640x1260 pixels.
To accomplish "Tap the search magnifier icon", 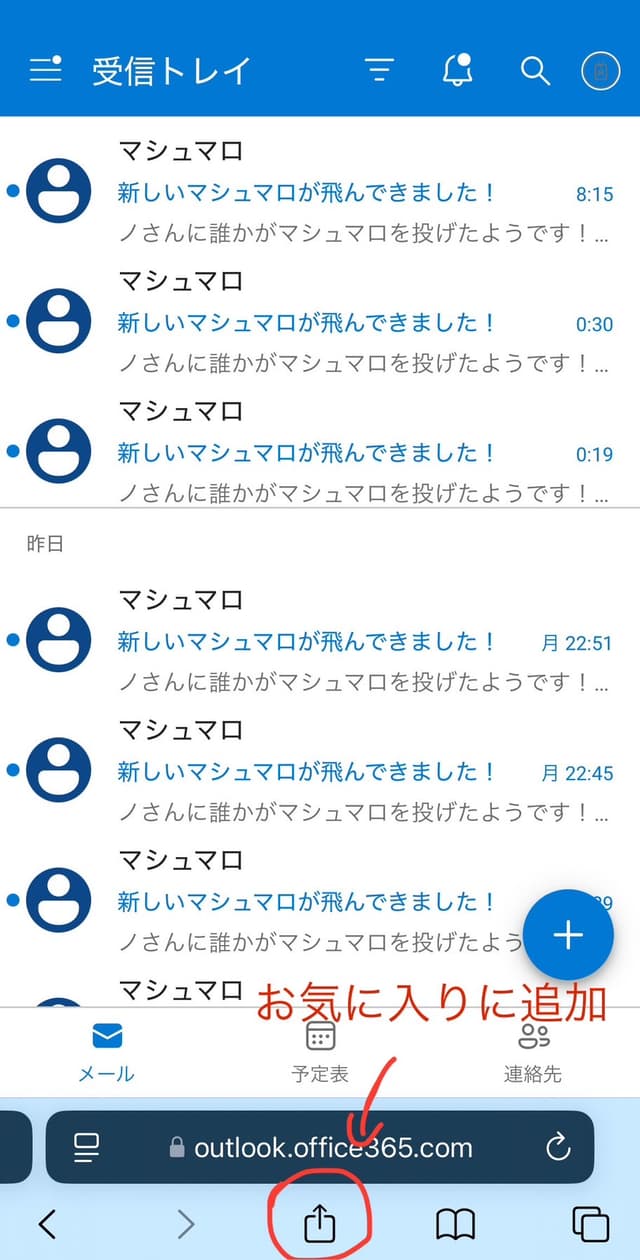I will [x=536, y=70].
